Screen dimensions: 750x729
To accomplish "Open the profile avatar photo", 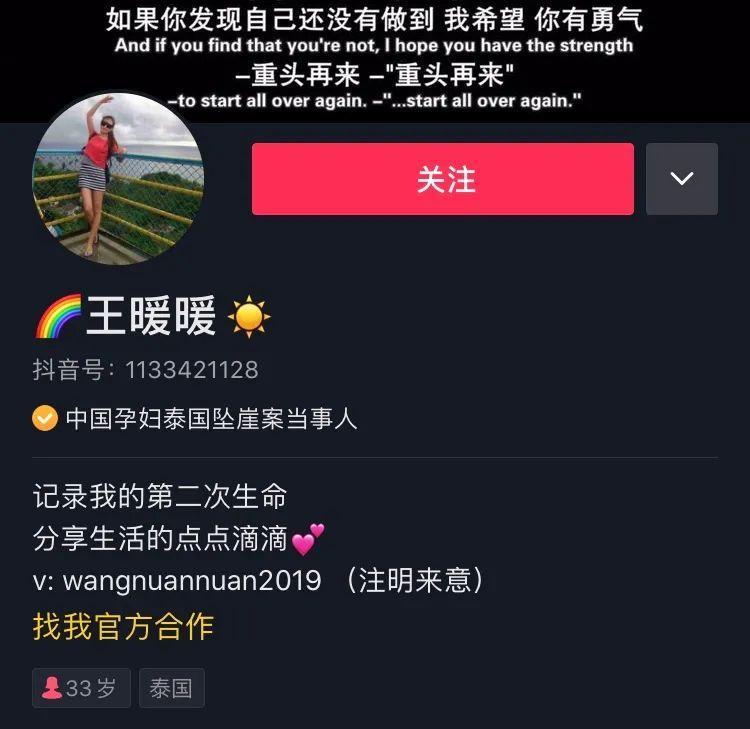I will pyautogui.click(x=118, y=180).
